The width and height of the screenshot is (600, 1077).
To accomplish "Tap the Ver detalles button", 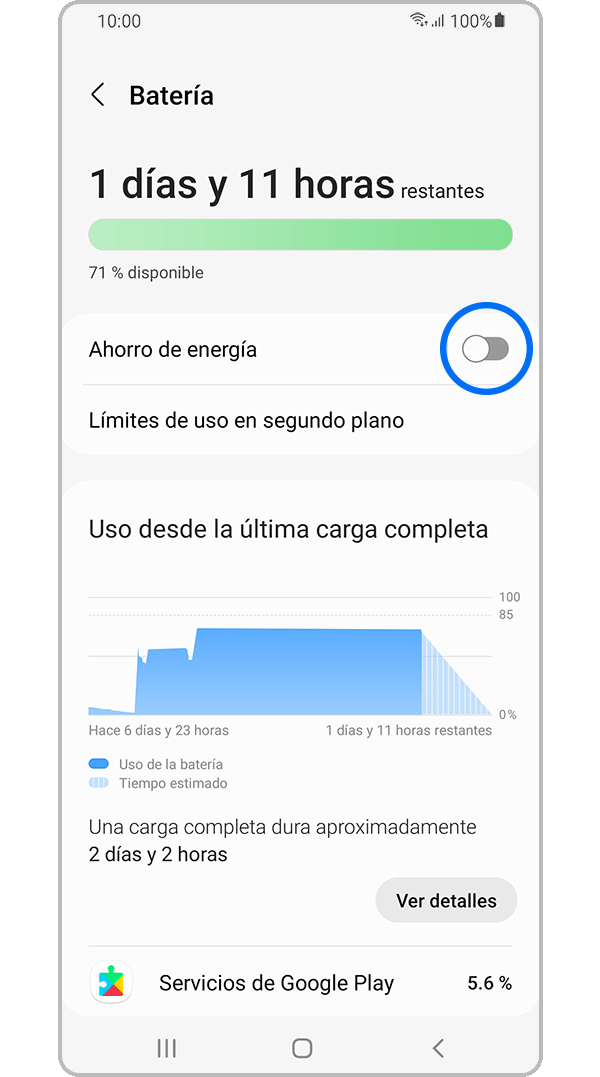I will coord(446,901).
